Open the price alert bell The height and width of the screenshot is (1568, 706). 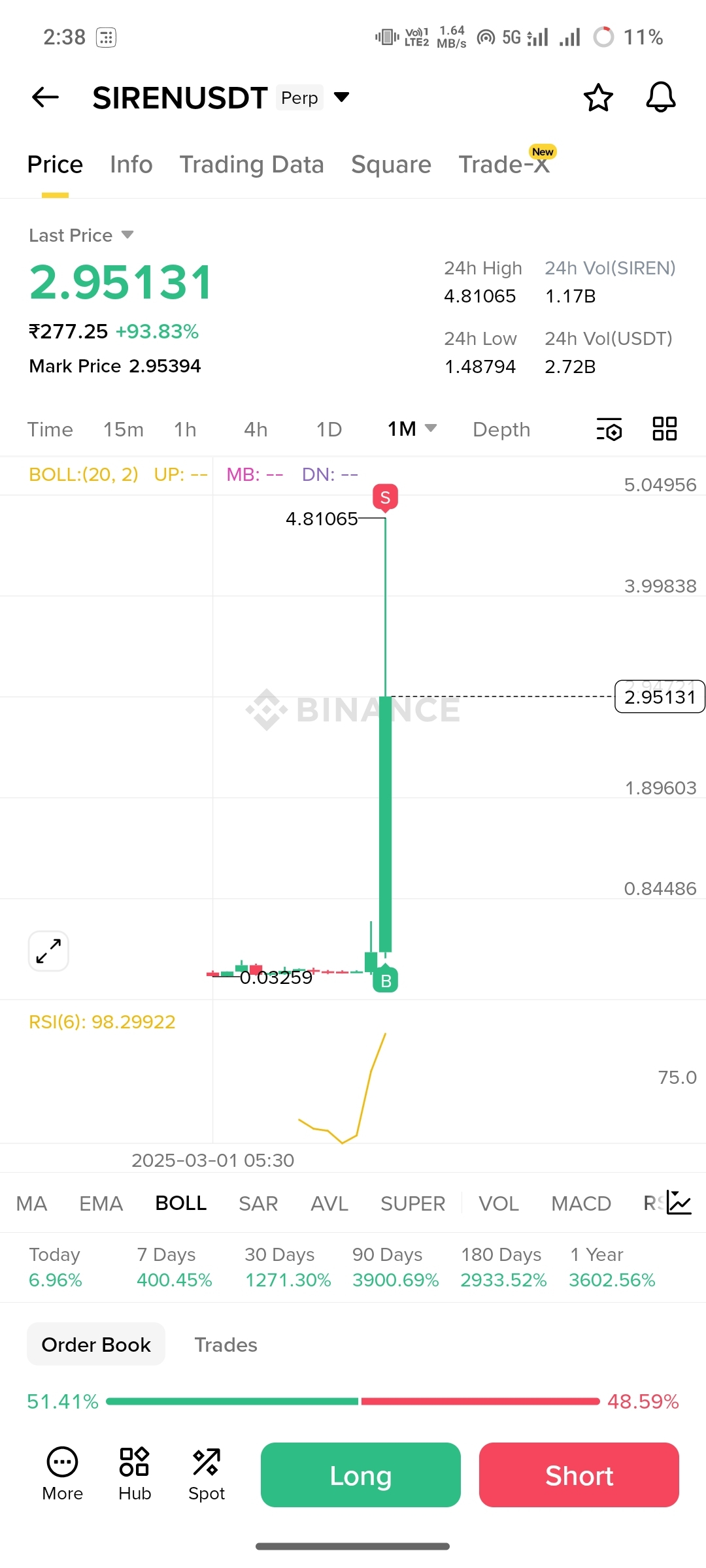pyautogui.click(x=660, y=97)
